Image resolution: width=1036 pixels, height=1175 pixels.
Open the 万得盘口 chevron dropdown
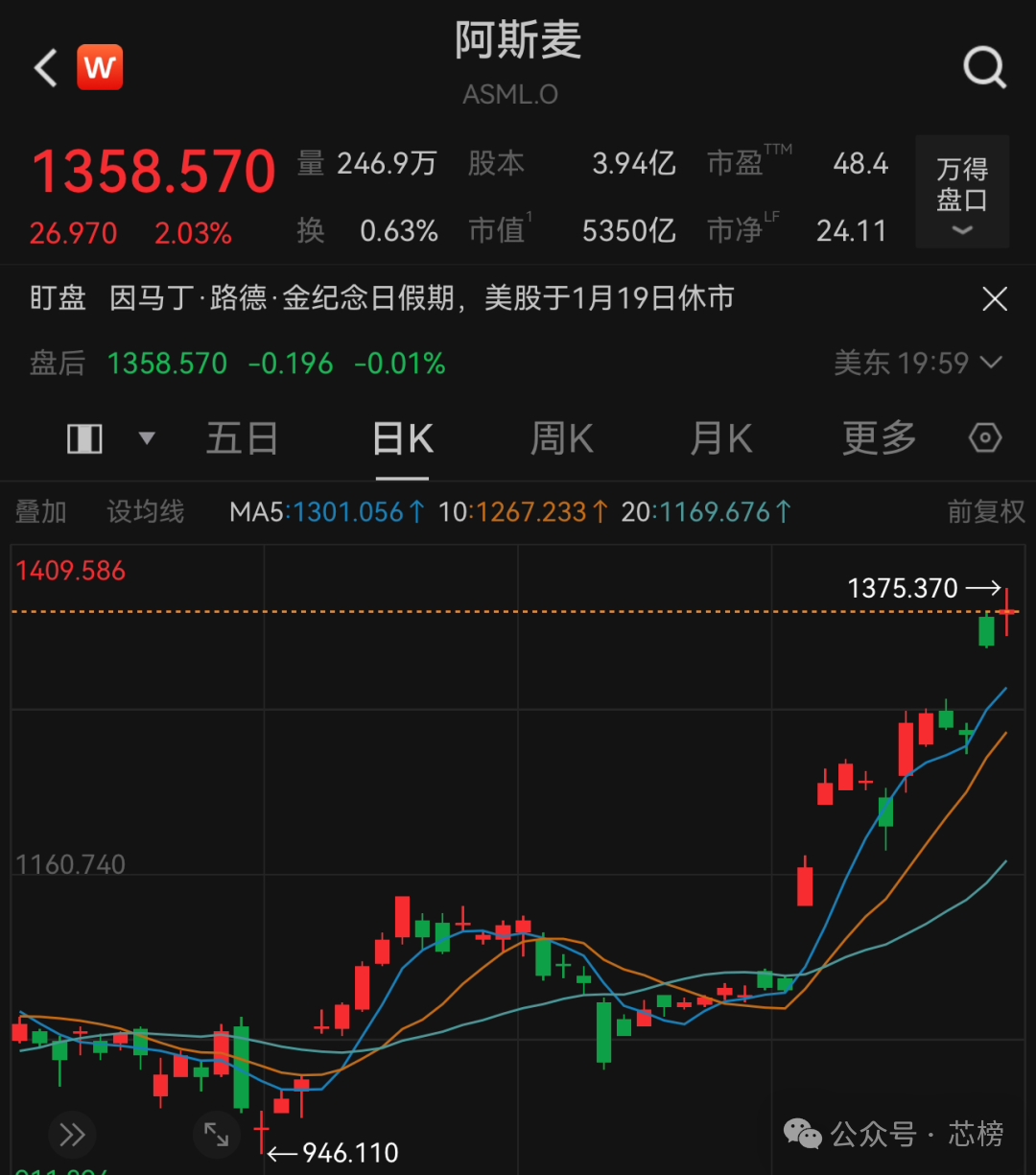[x=961, y=230]
